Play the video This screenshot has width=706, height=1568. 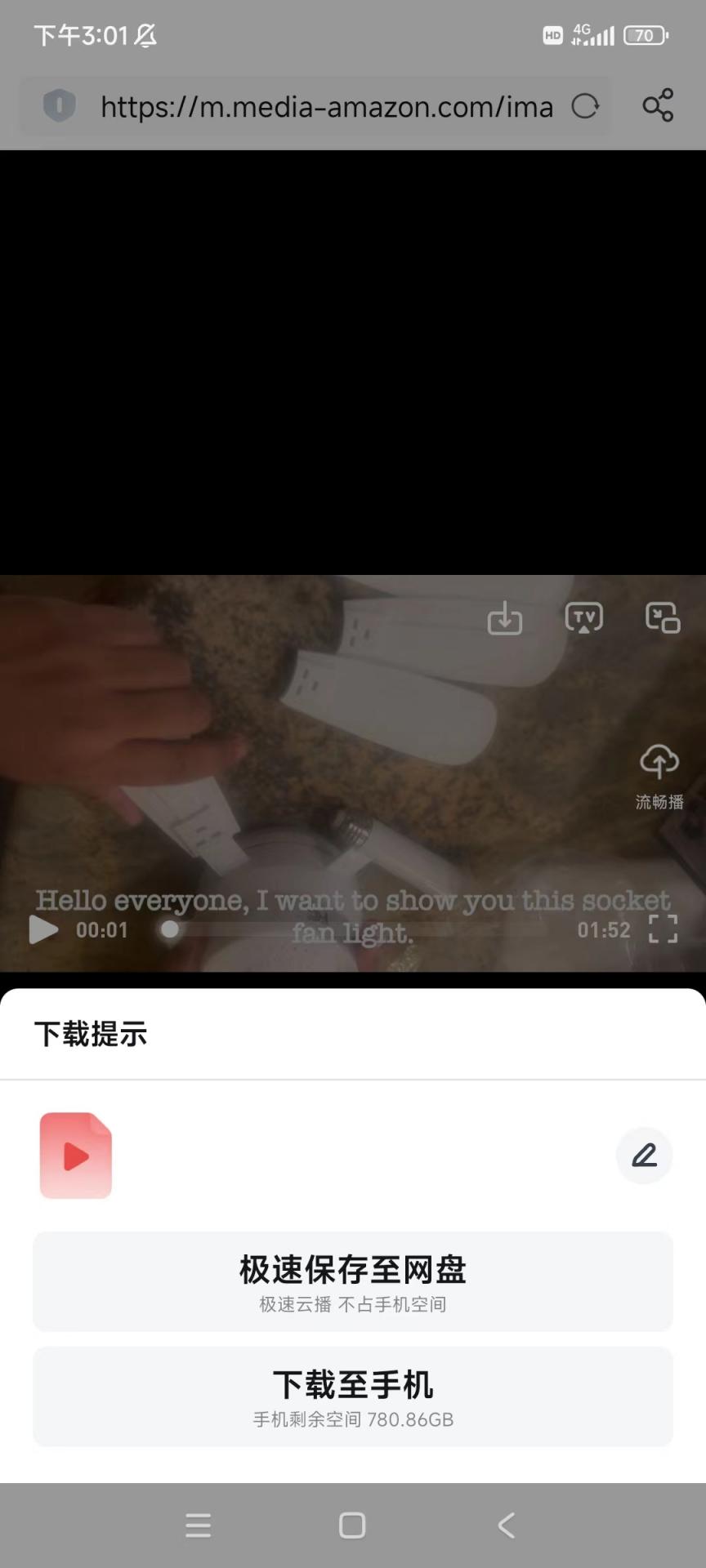pos(44,929)
